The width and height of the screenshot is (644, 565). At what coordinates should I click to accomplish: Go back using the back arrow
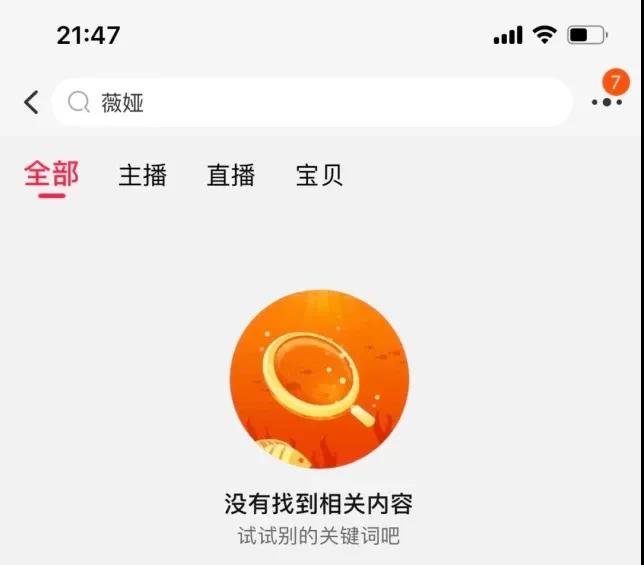click(x=31, y=101)
